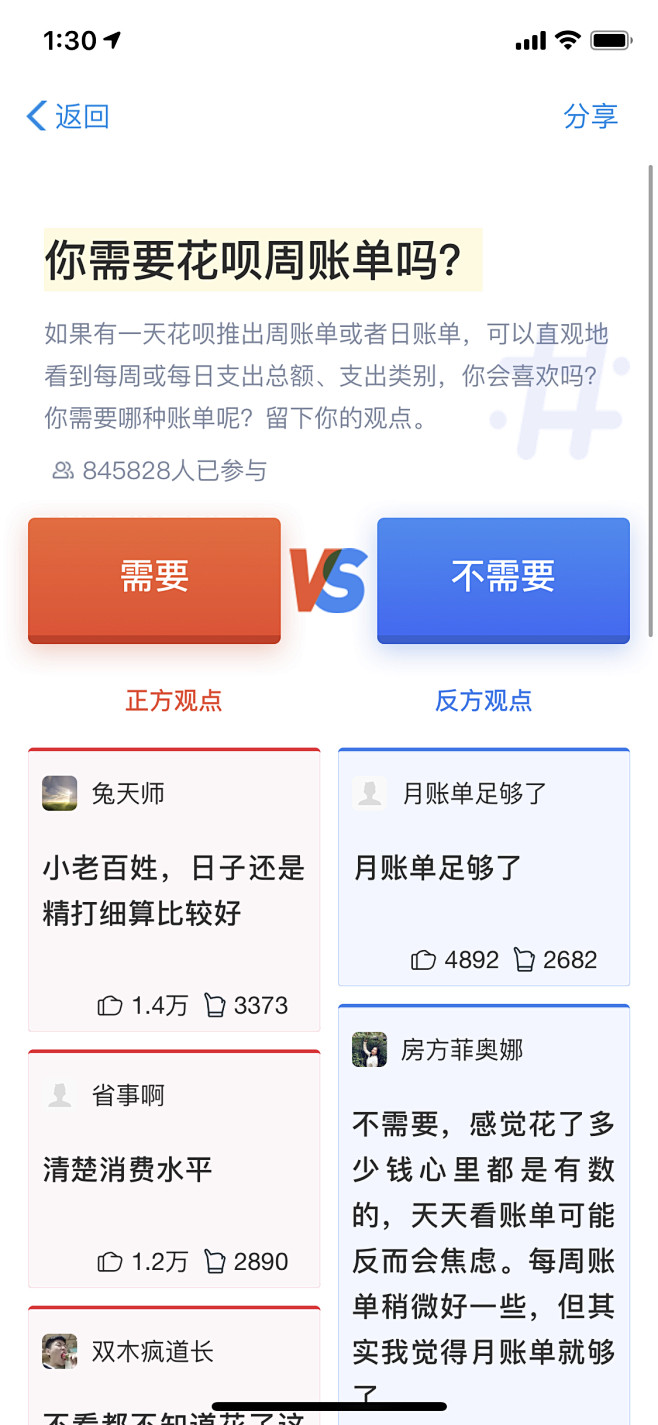Open 兔天师's opinion card

[x=174, y=890]
